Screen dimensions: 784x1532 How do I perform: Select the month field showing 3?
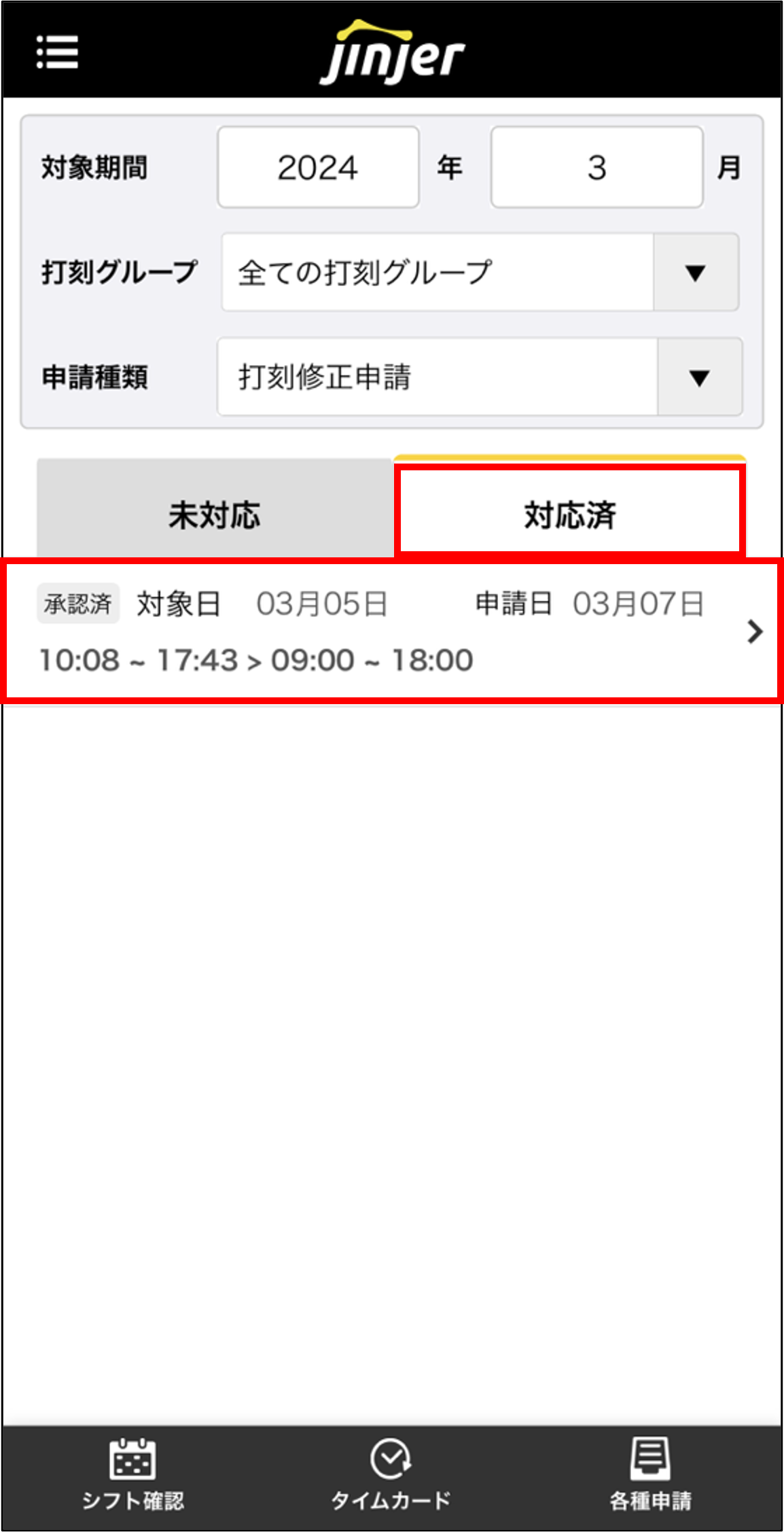(596, 167)
